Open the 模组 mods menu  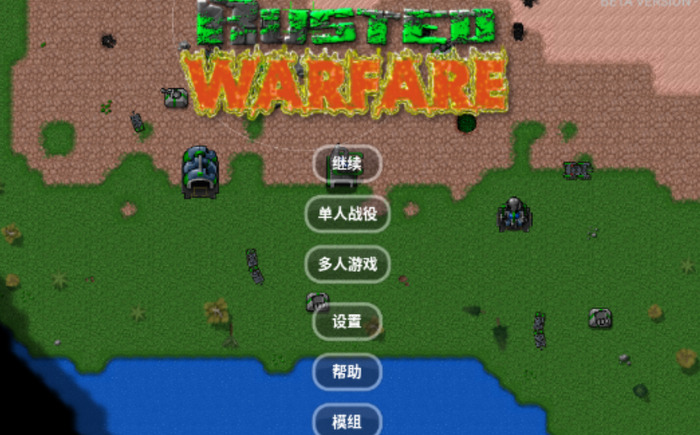click(x=347, y=420)
